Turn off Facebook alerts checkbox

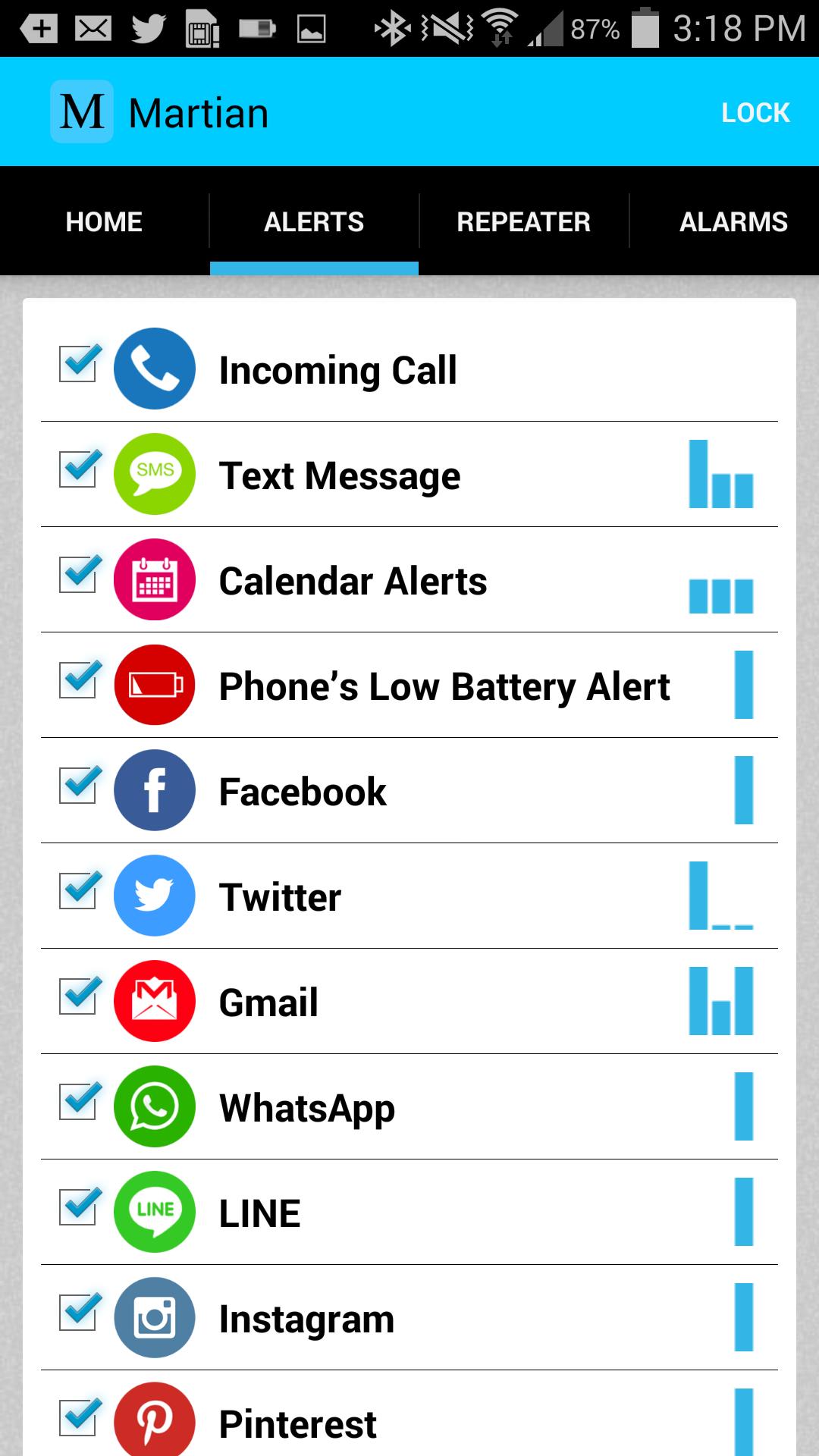point(78,786)
